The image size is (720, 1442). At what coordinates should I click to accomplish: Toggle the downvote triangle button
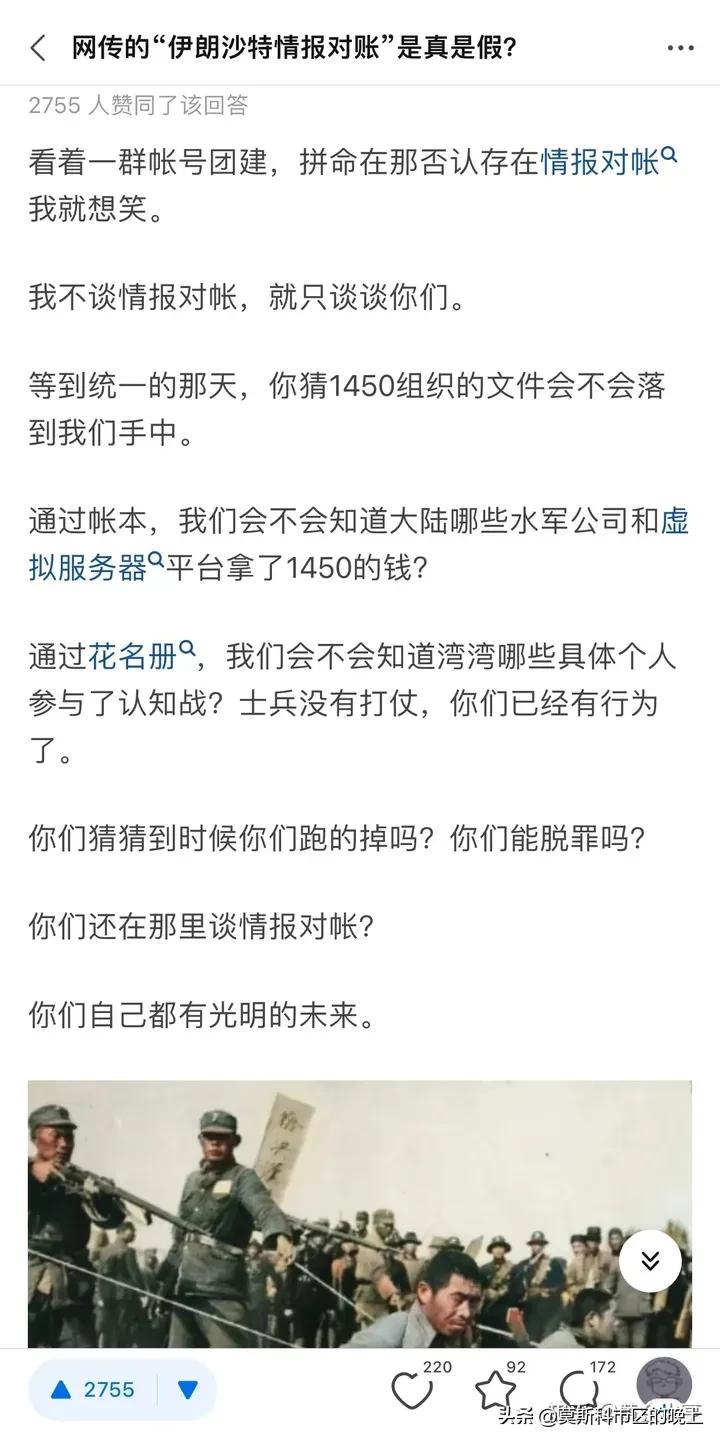[185, 1389]
